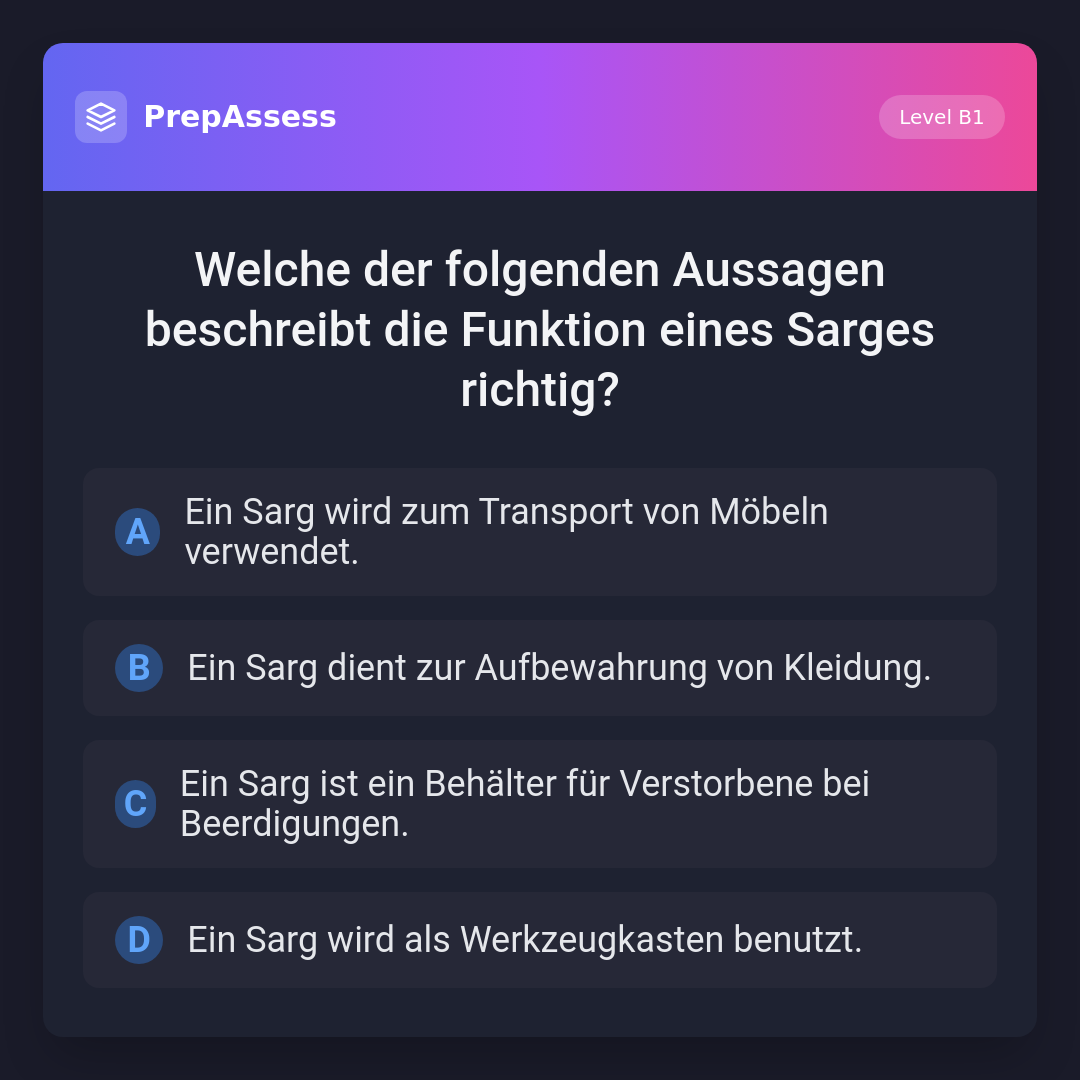The width and height of the screenshot is (1080, 1080).
Task: Select answer A about Transport von Möbeln
Action: click(x=539, y=532)
